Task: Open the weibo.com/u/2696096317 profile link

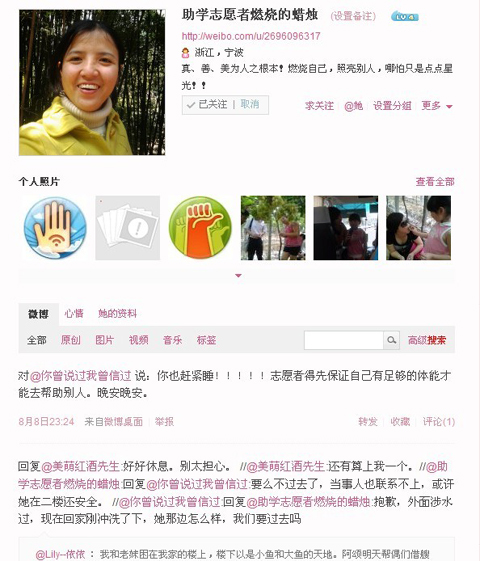Action: [x=251, y=36]
